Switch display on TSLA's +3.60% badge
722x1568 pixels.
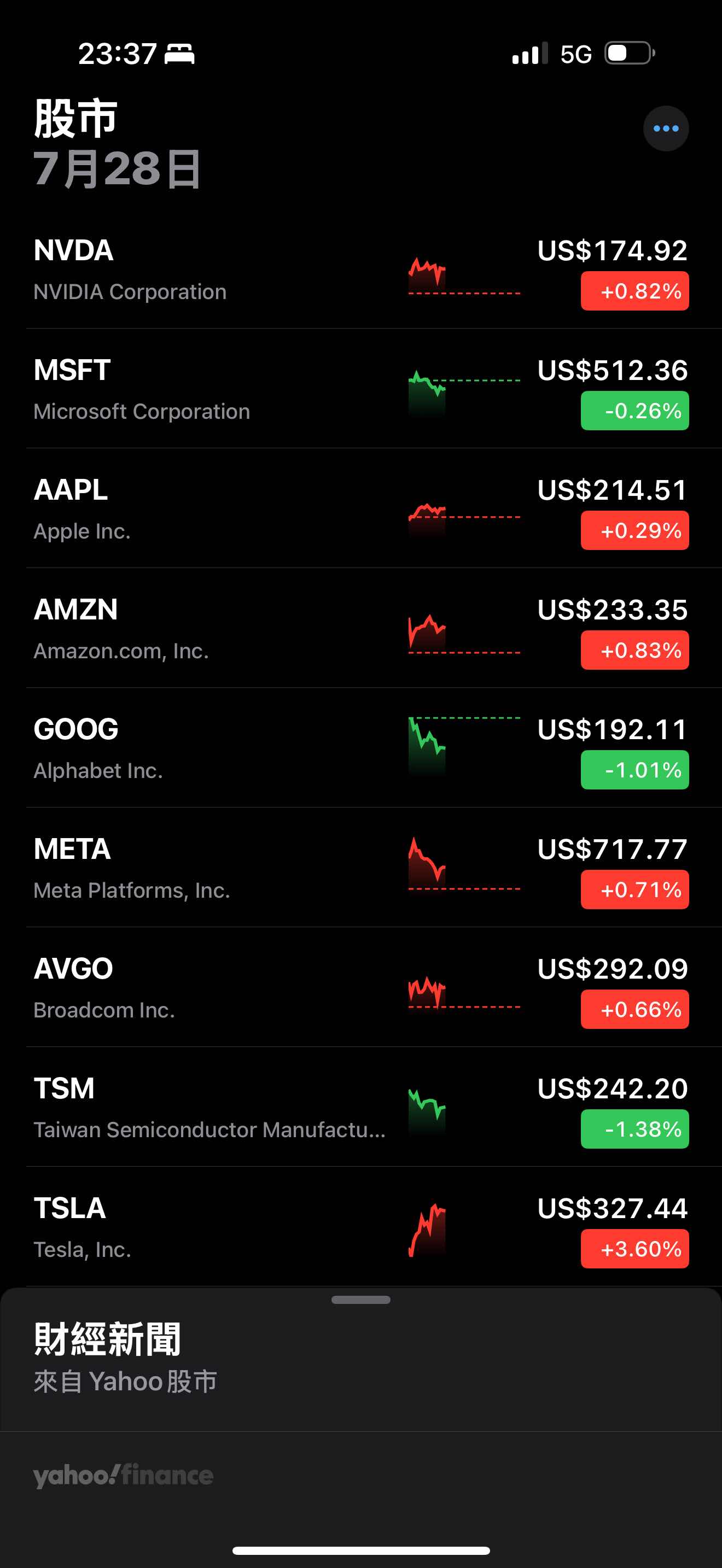(634, 1249)
